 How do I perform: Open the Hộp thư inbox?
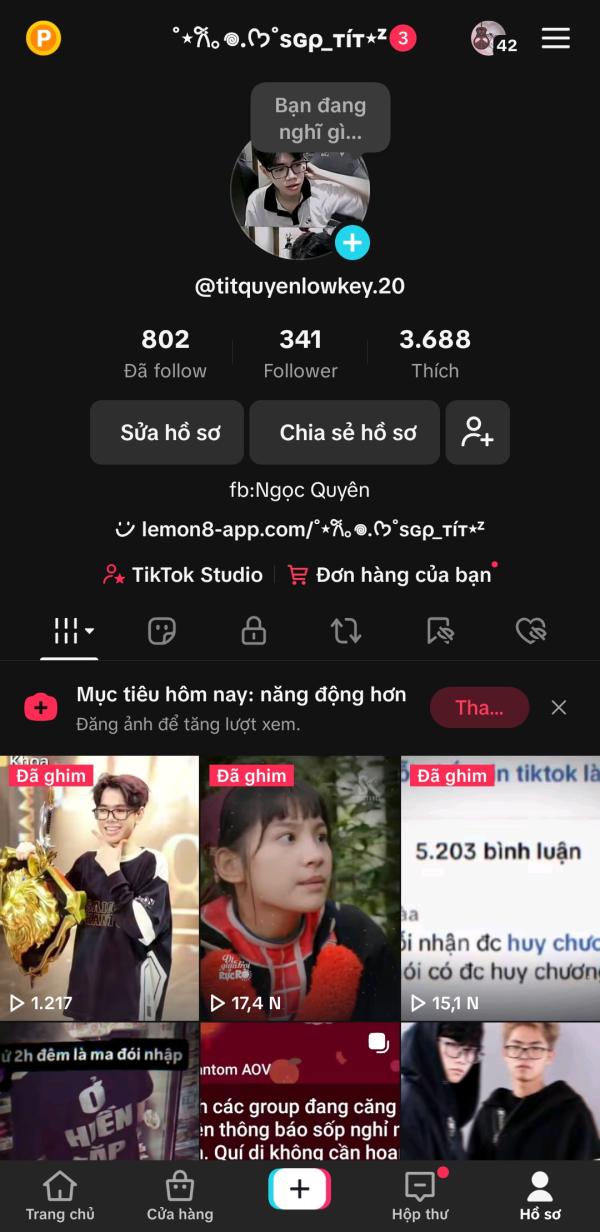pos(420,1196)
